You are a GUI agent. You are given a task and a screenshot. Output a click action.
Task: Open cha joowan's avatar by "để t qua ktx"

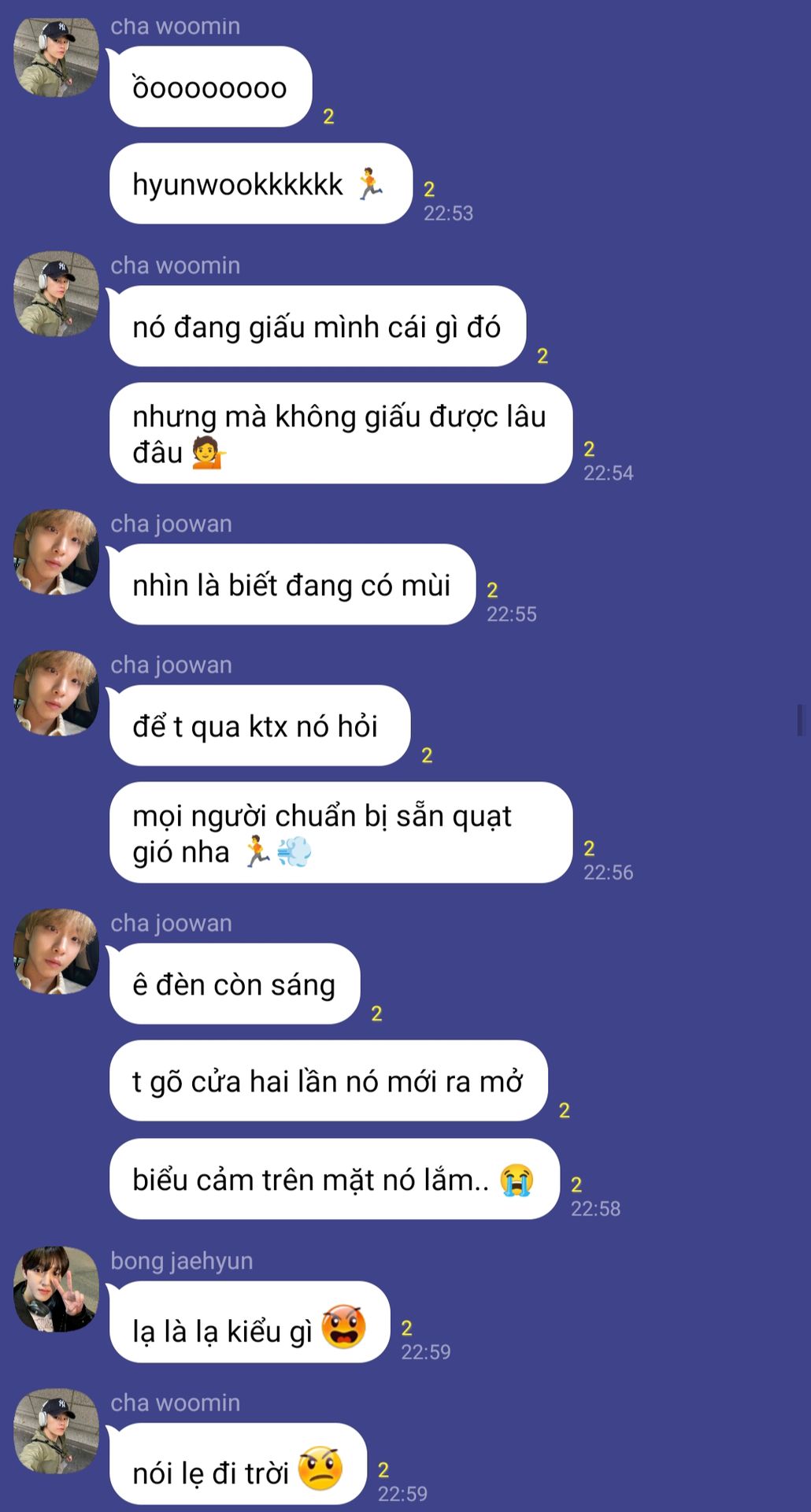coord(56,693)
